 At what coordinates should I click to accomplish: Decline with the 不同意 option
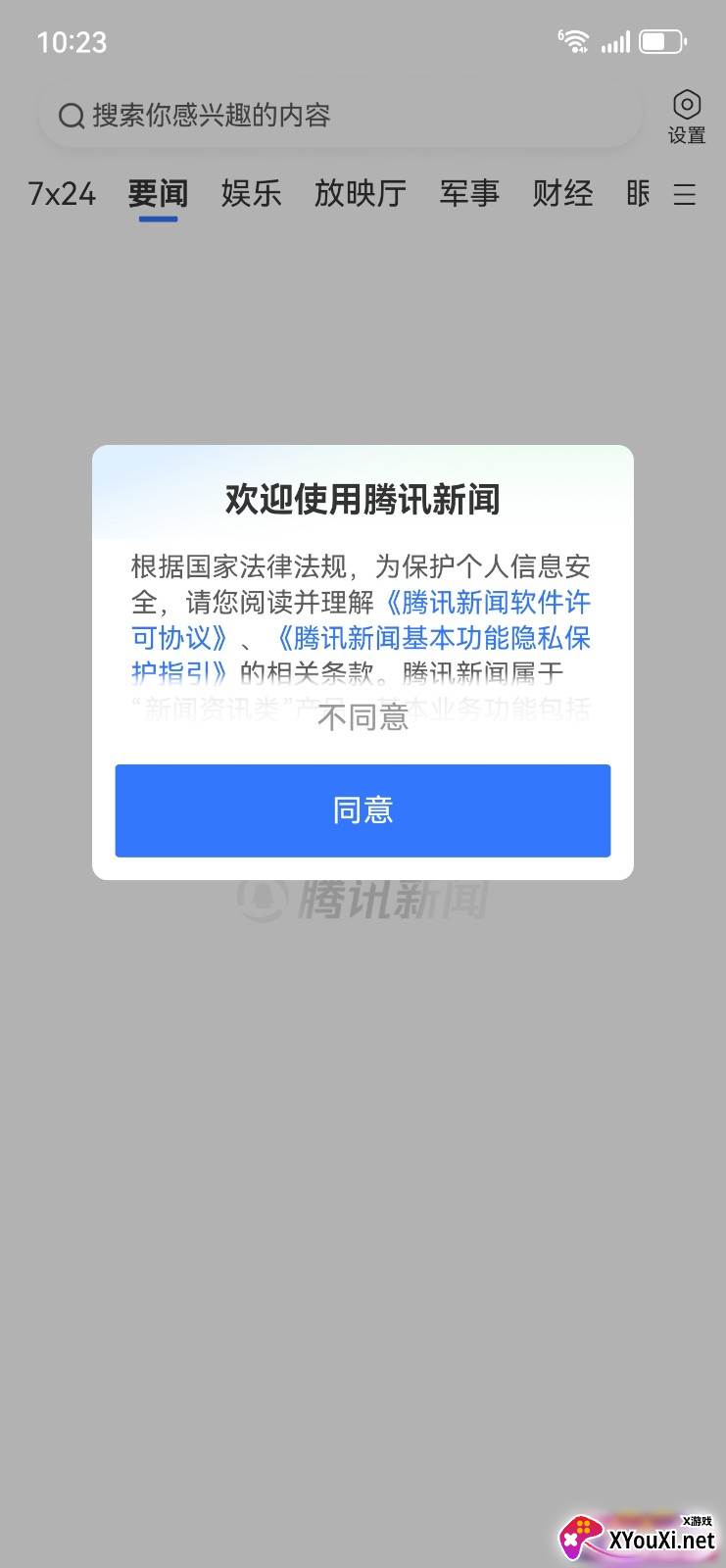[x=363, y=718]
